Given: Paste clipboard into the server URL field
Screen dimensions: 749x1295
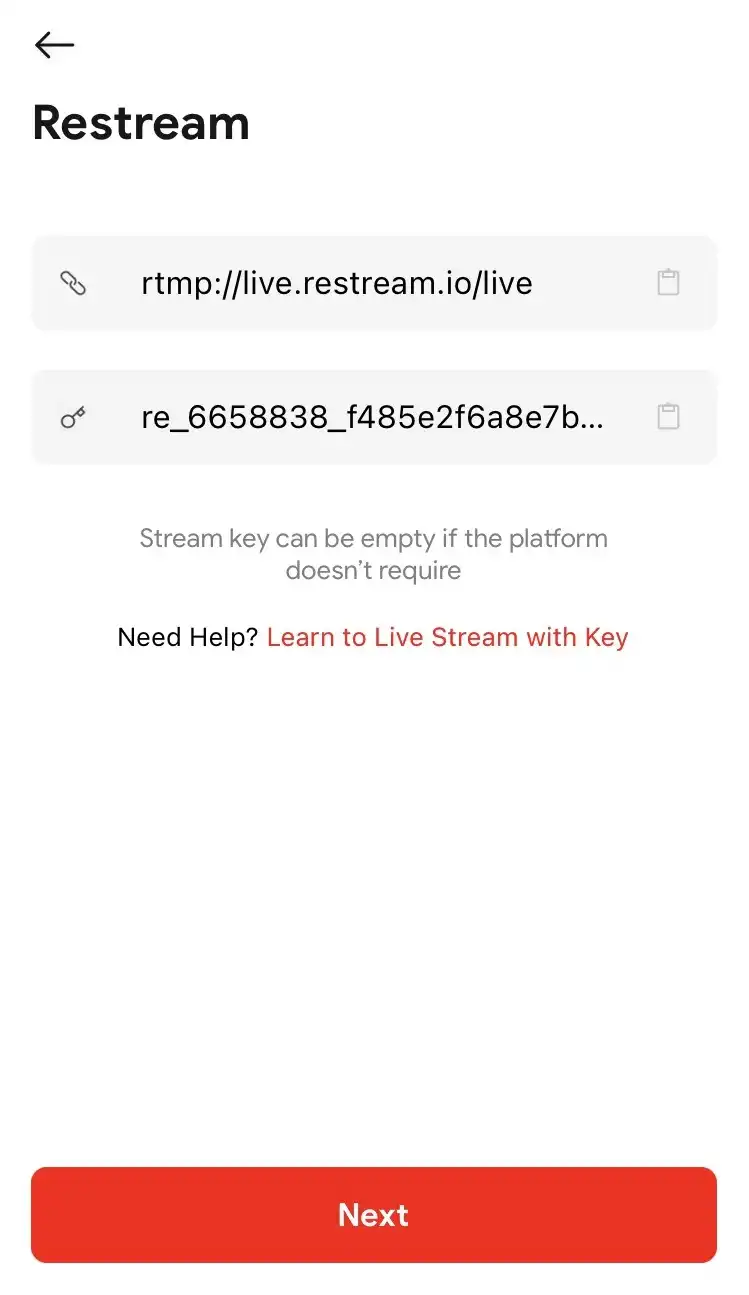Looking at the screenshot, I should coord(668,283).
